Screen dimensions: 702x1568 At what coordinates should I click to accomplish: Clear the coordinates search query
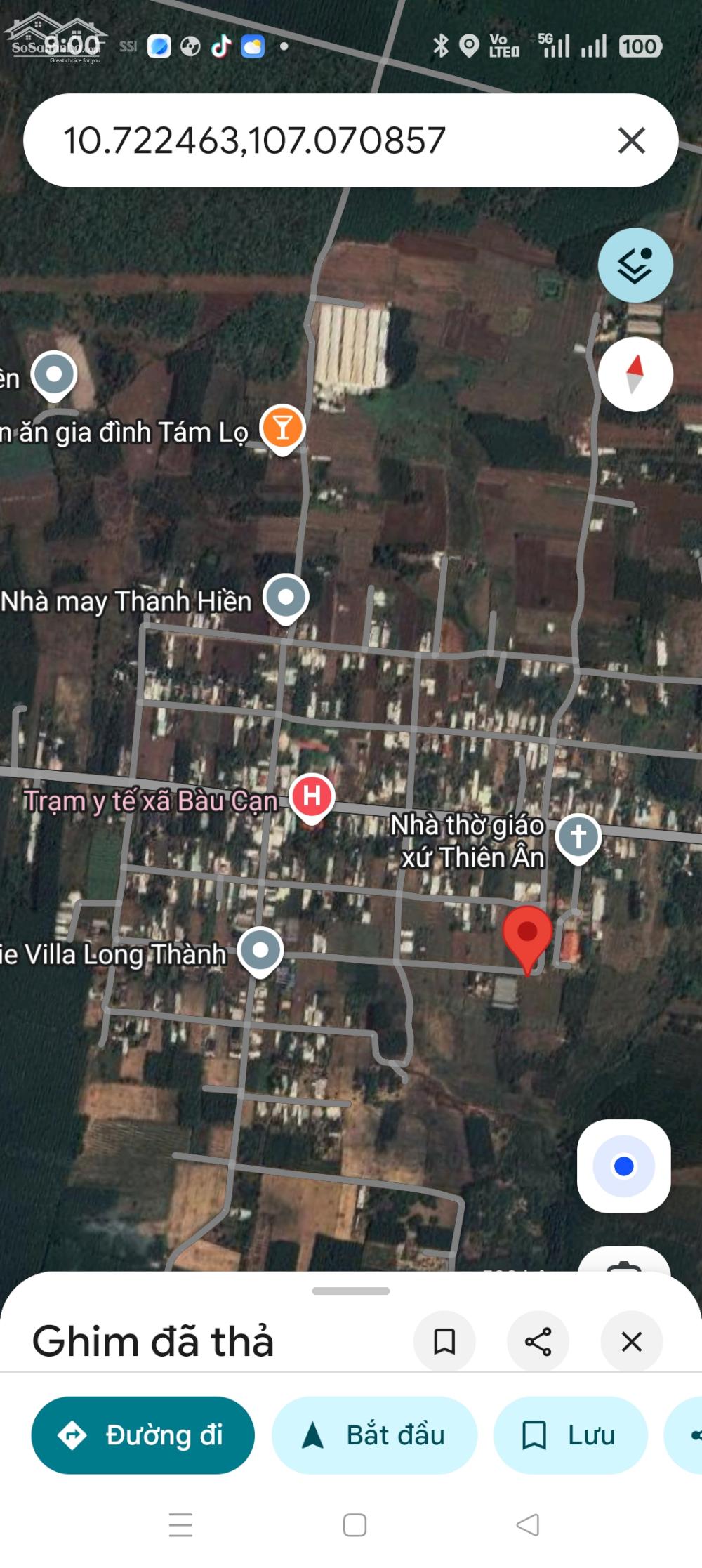click(631, 140)
